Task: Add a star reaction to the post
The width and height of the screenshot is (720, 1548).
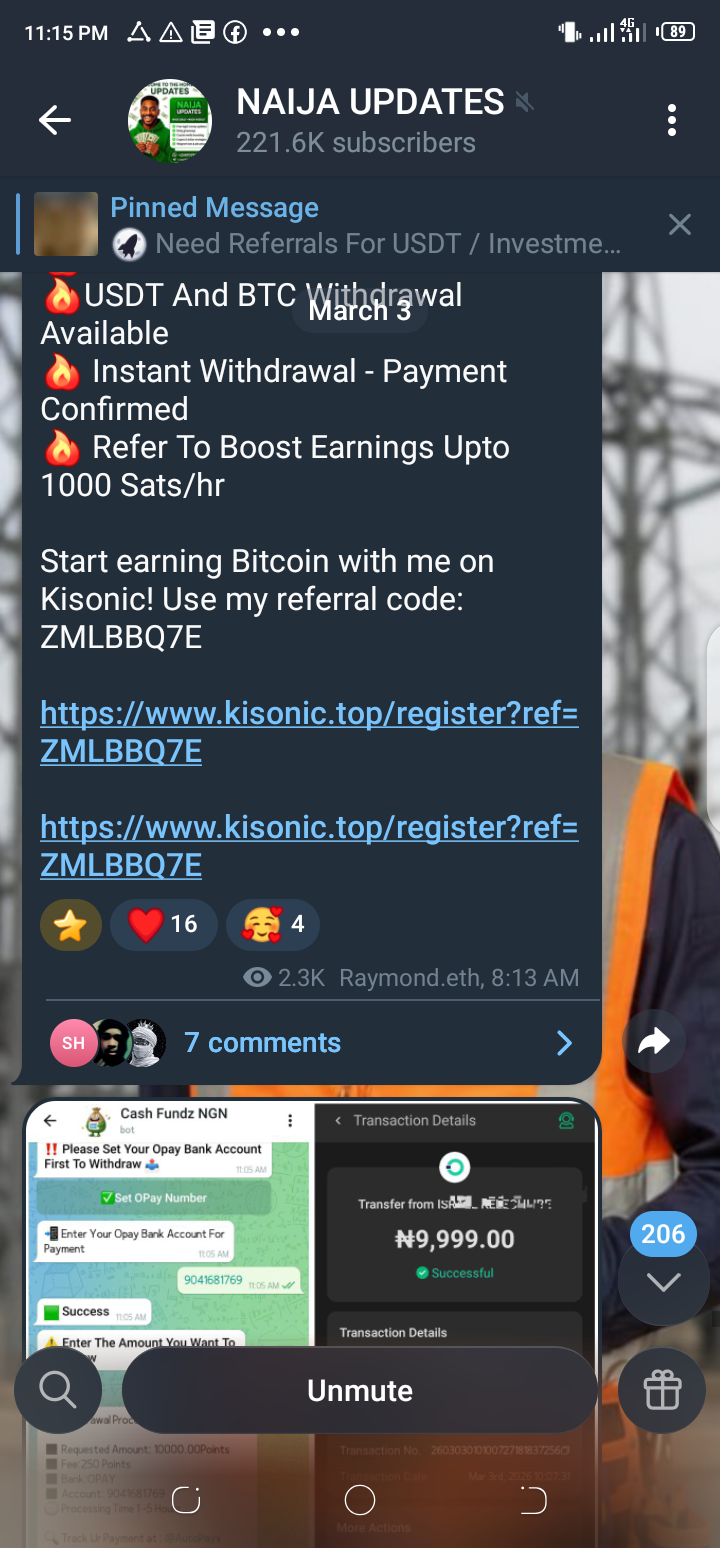Action: (71, 924)
